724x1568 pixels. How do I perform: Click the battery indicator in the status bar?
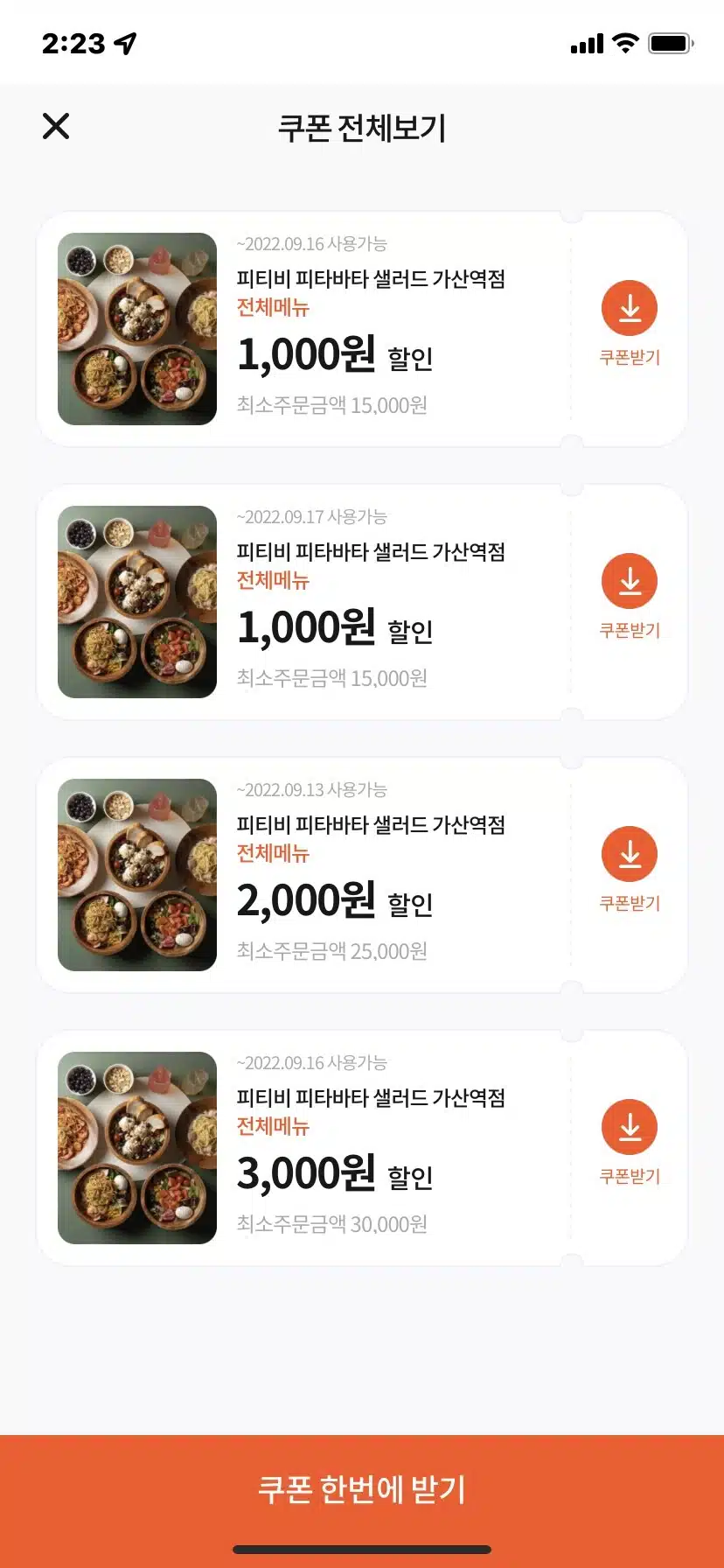[672, 42]
